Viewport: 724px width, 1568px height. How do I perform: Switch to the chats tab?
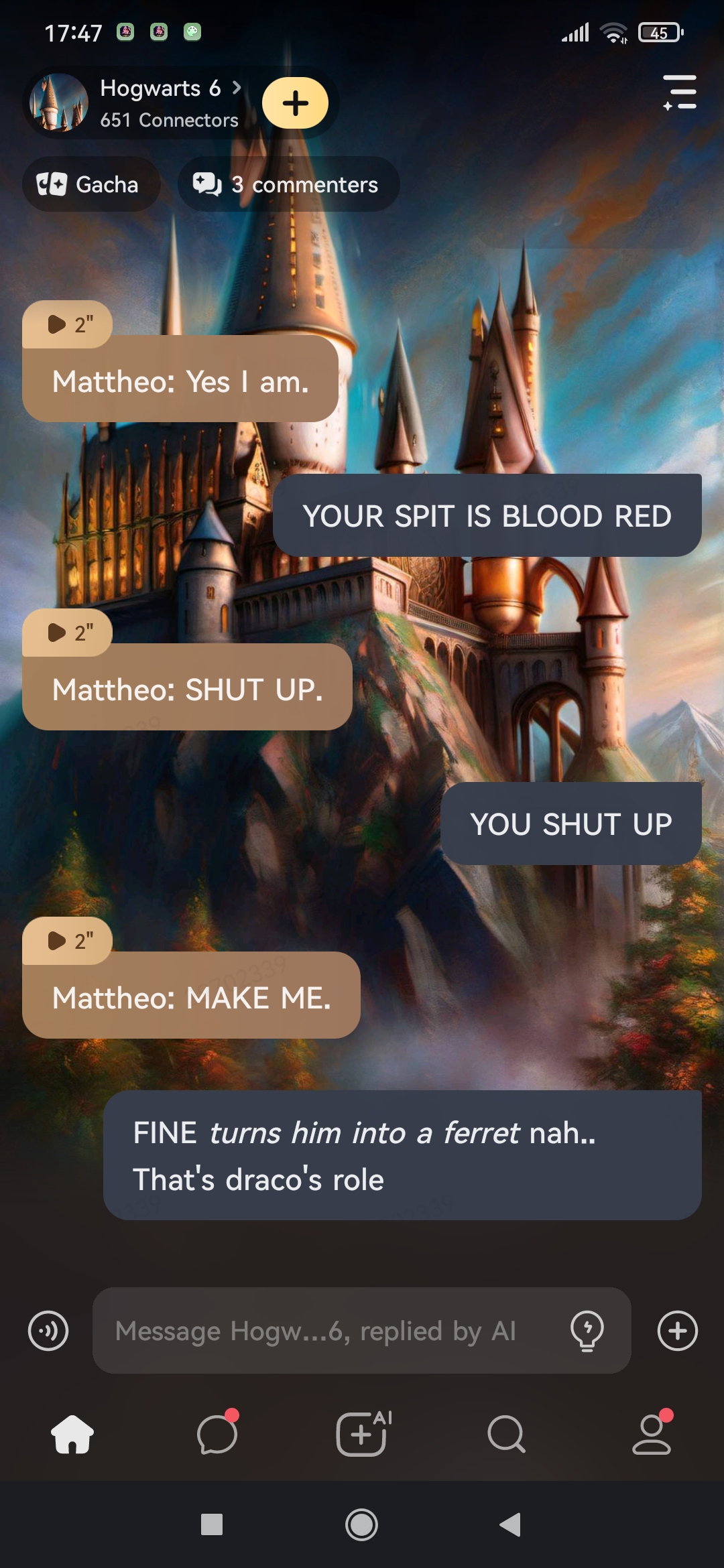tap(217, 1434)
